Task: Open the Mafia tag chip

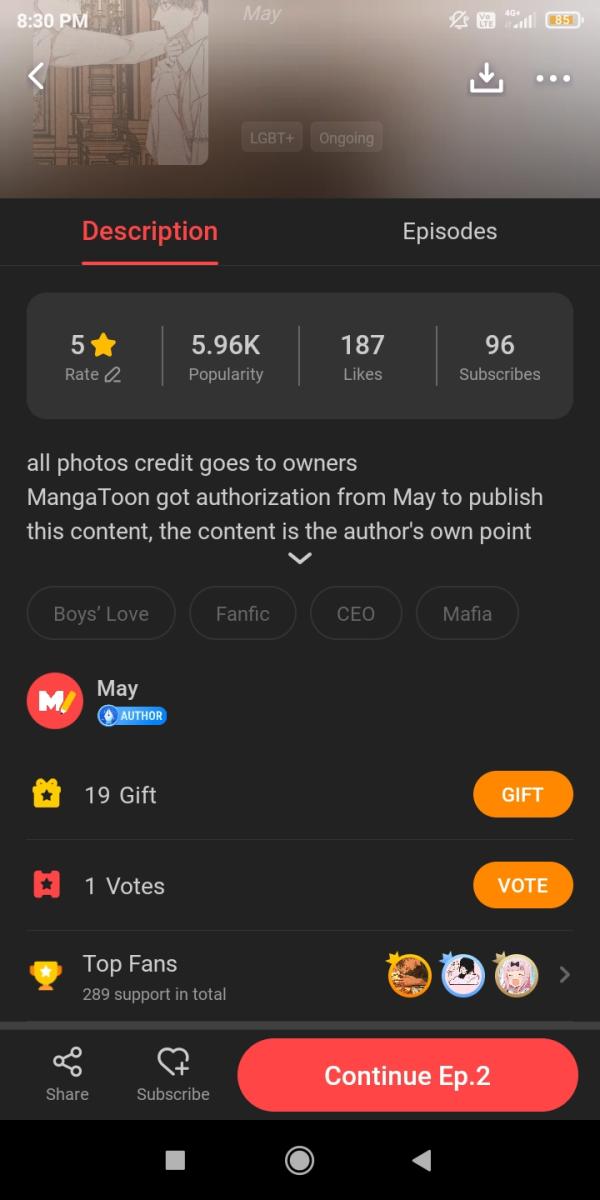Action: click(467, 613)
